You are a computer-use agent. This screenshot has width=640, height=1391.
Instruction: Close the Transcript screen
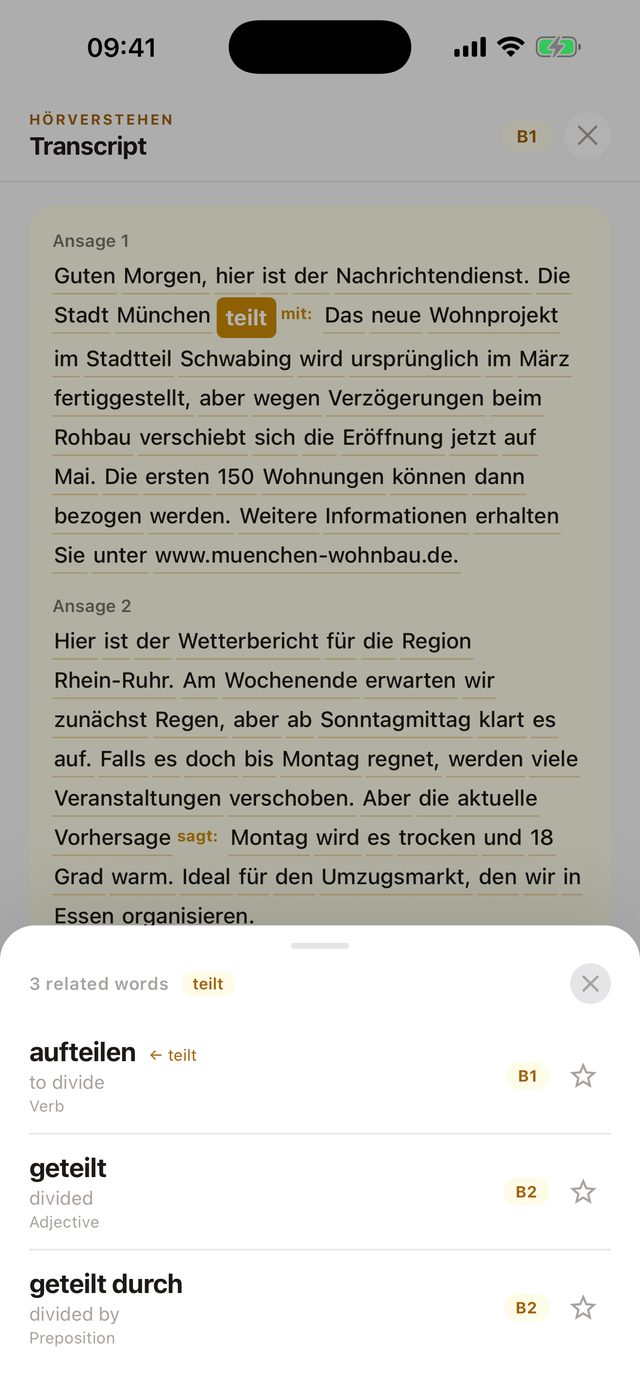click(x=587, y=136)
